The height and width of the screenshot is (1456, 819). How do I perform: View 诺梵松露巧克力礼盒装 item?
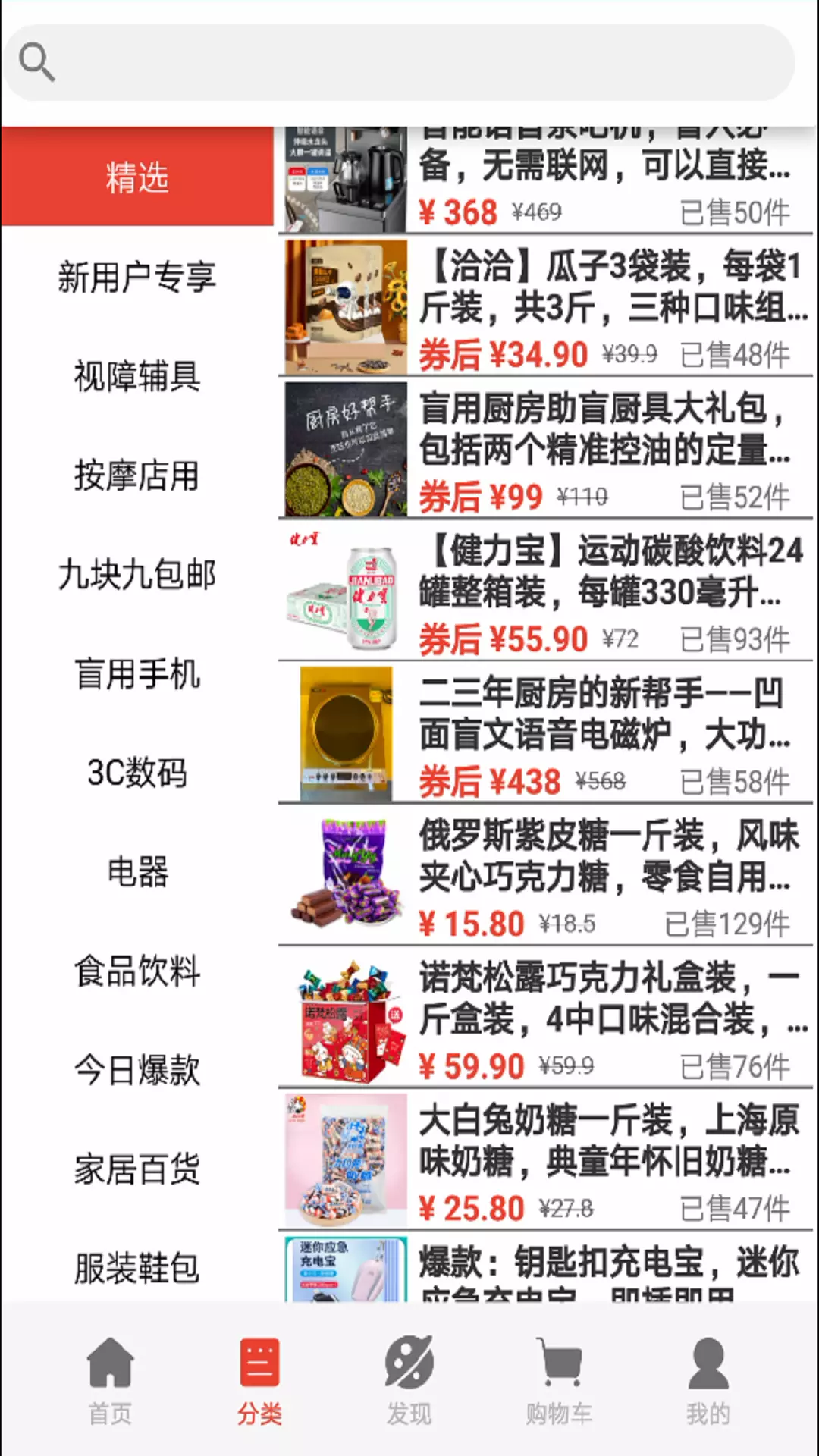(546, 1018)
